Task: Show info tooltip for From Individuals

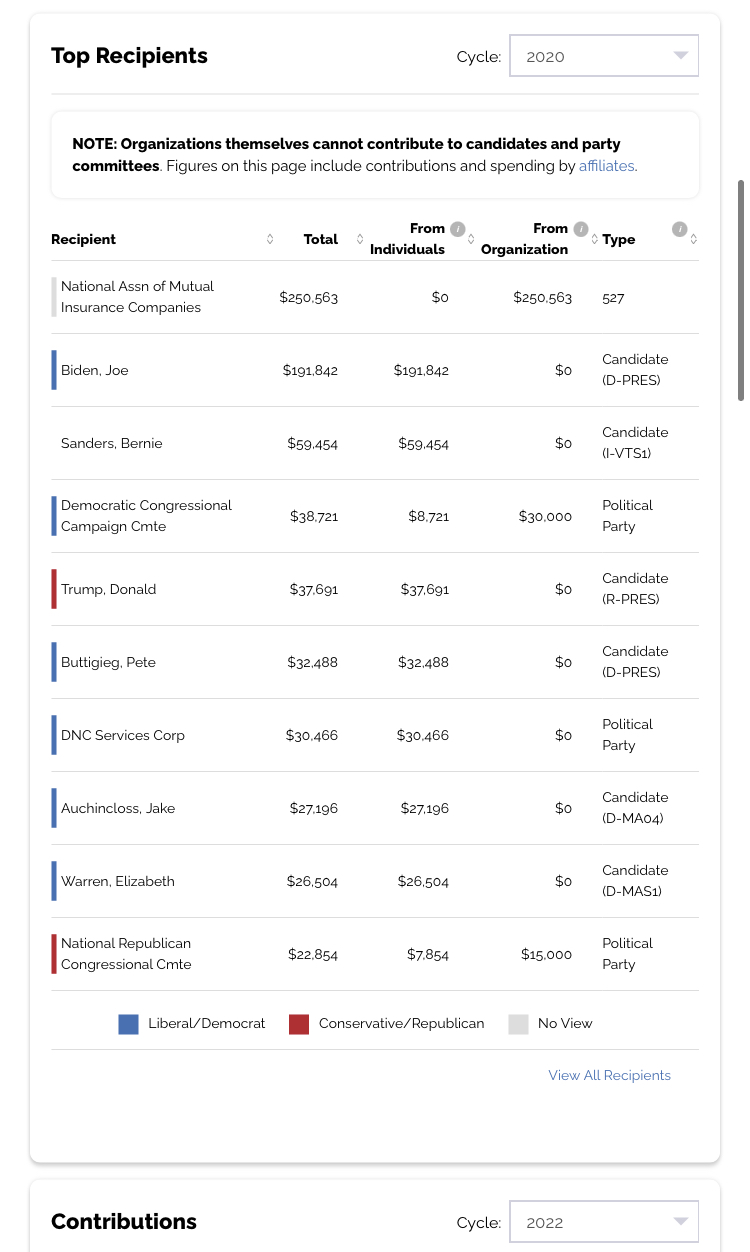Action: coord(457,229)
